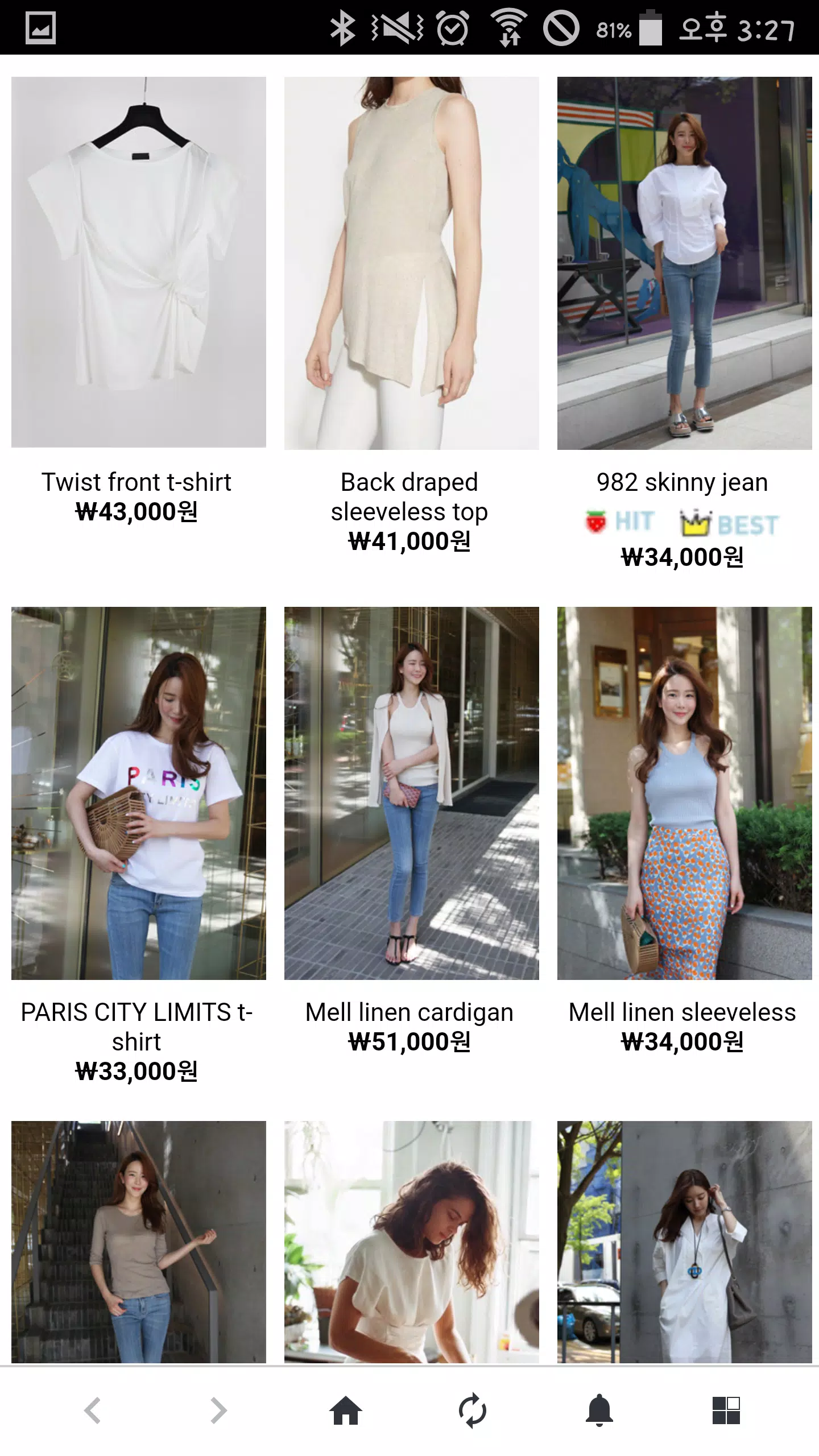The image size is (819, 1456).
Task: View the Back draped sleeveless top
Action: pos(411,263)
